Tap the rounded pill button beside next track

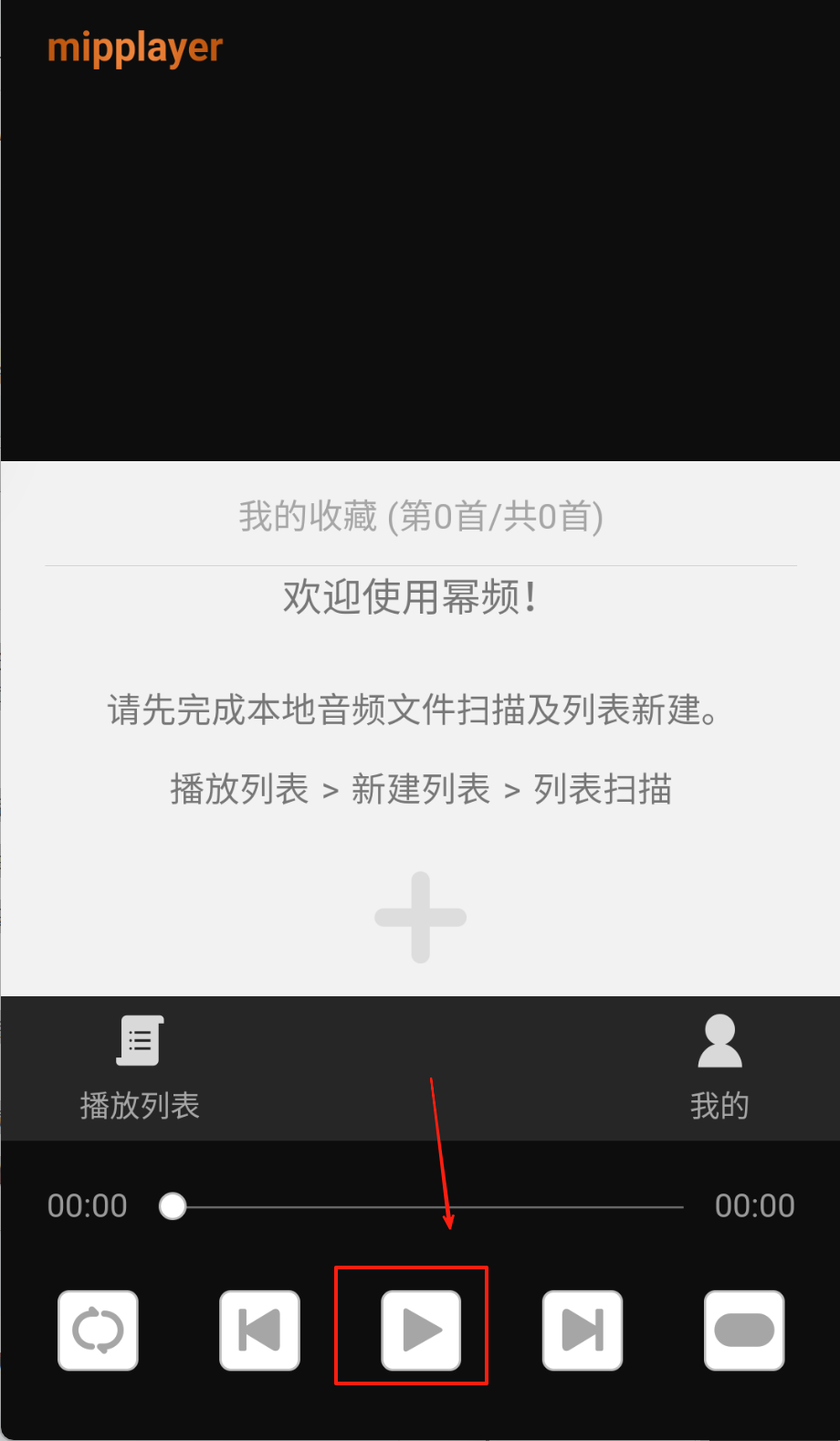pos(744,1331)
